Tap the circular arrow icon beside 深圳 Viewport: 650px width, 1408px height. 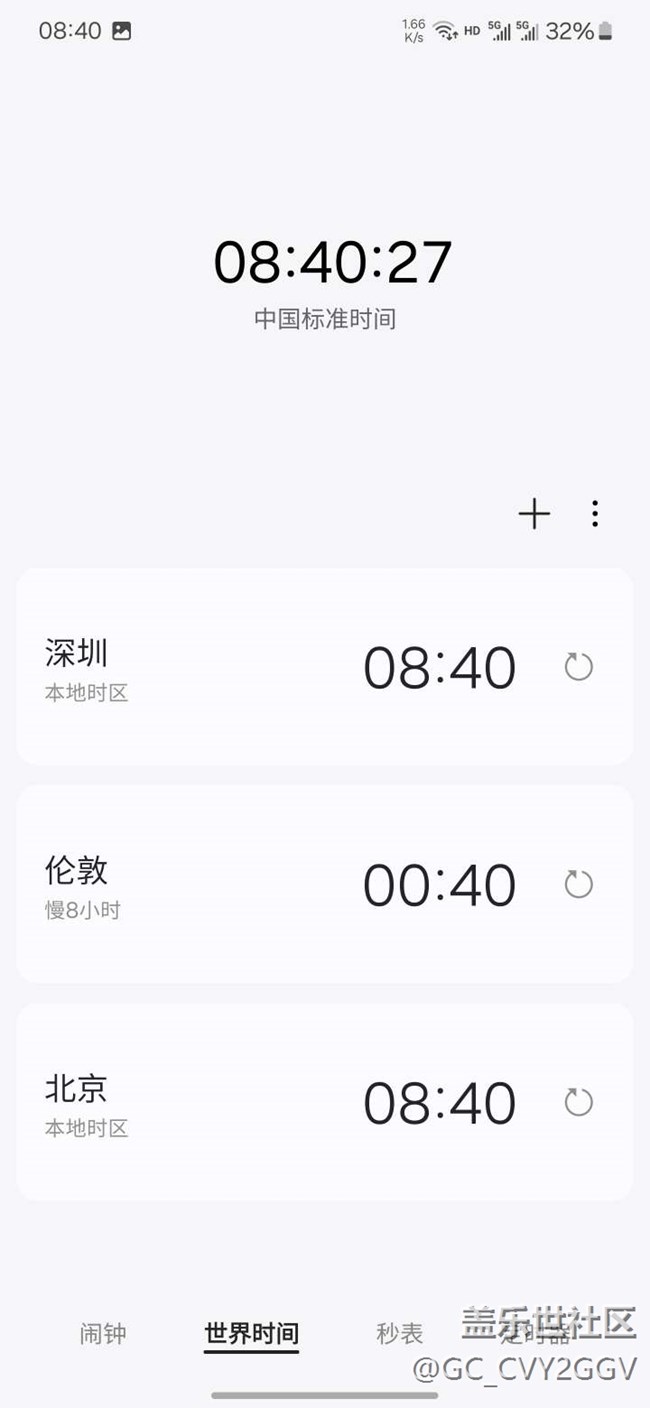(579, 667)
